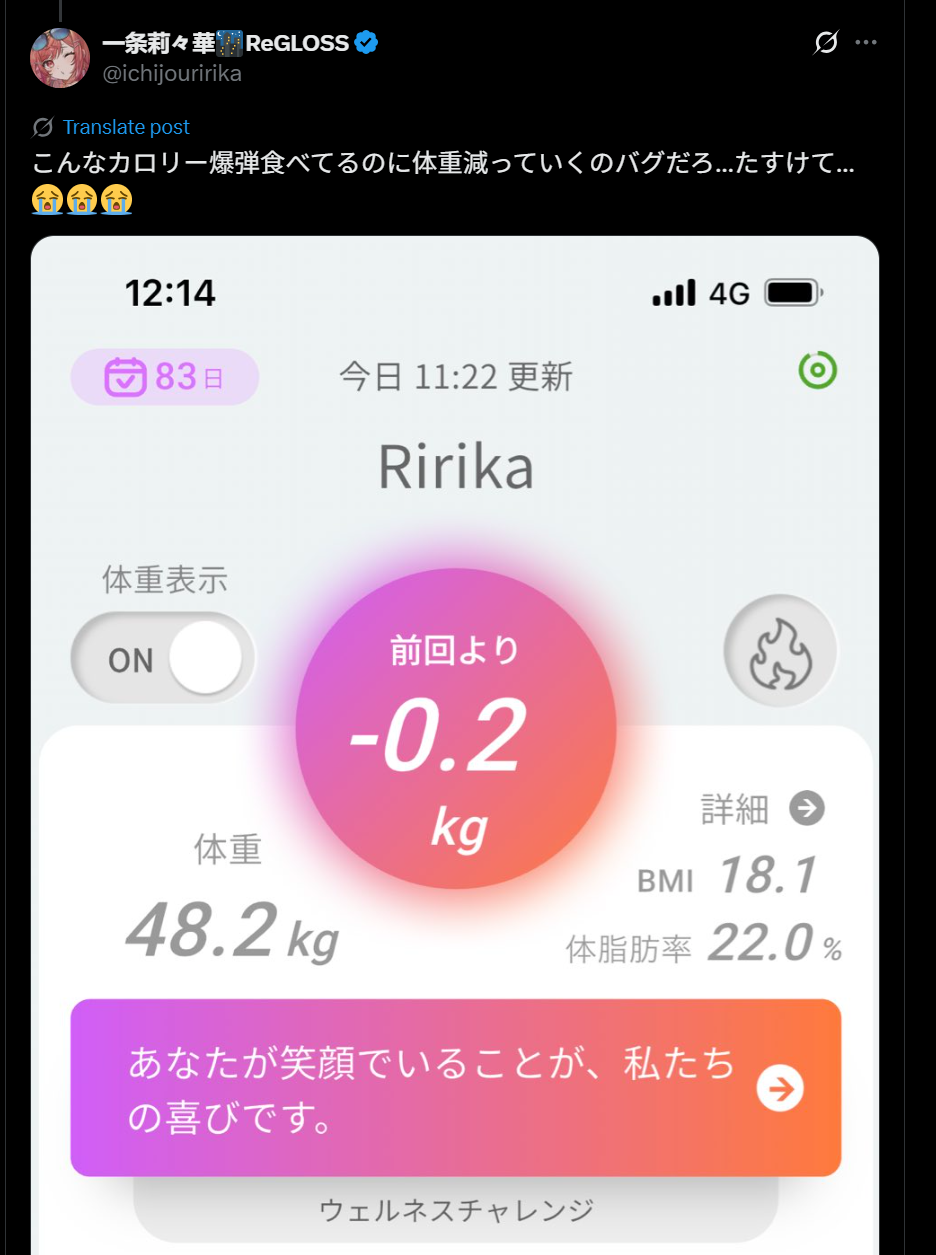This screenshot has height=1255, width=936.
Task: Visit the @ichijouririka handle
Action: click(172, 73)
